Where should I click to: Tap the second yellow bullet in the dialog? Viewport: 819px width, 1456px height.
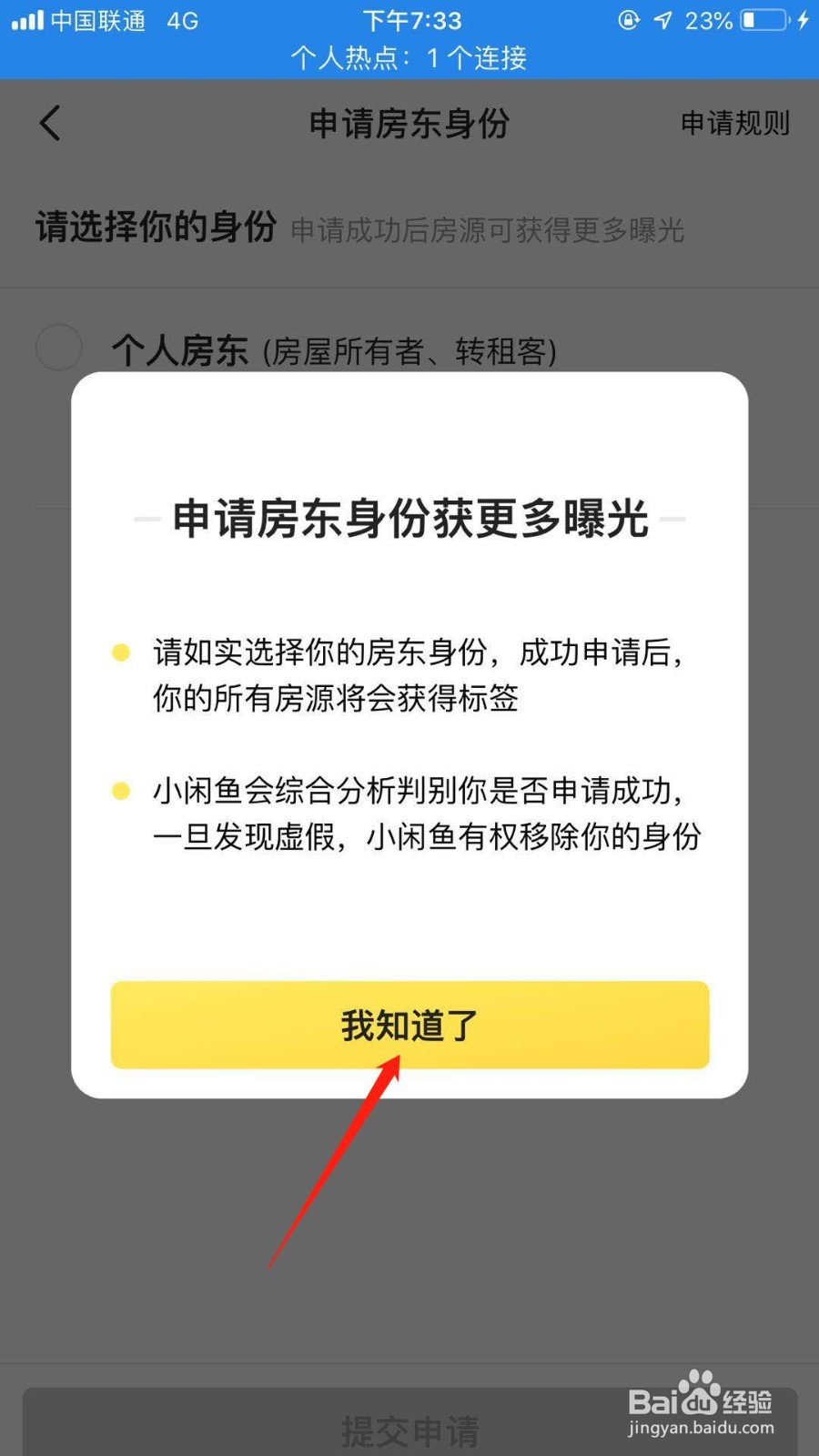click(120, 790)
